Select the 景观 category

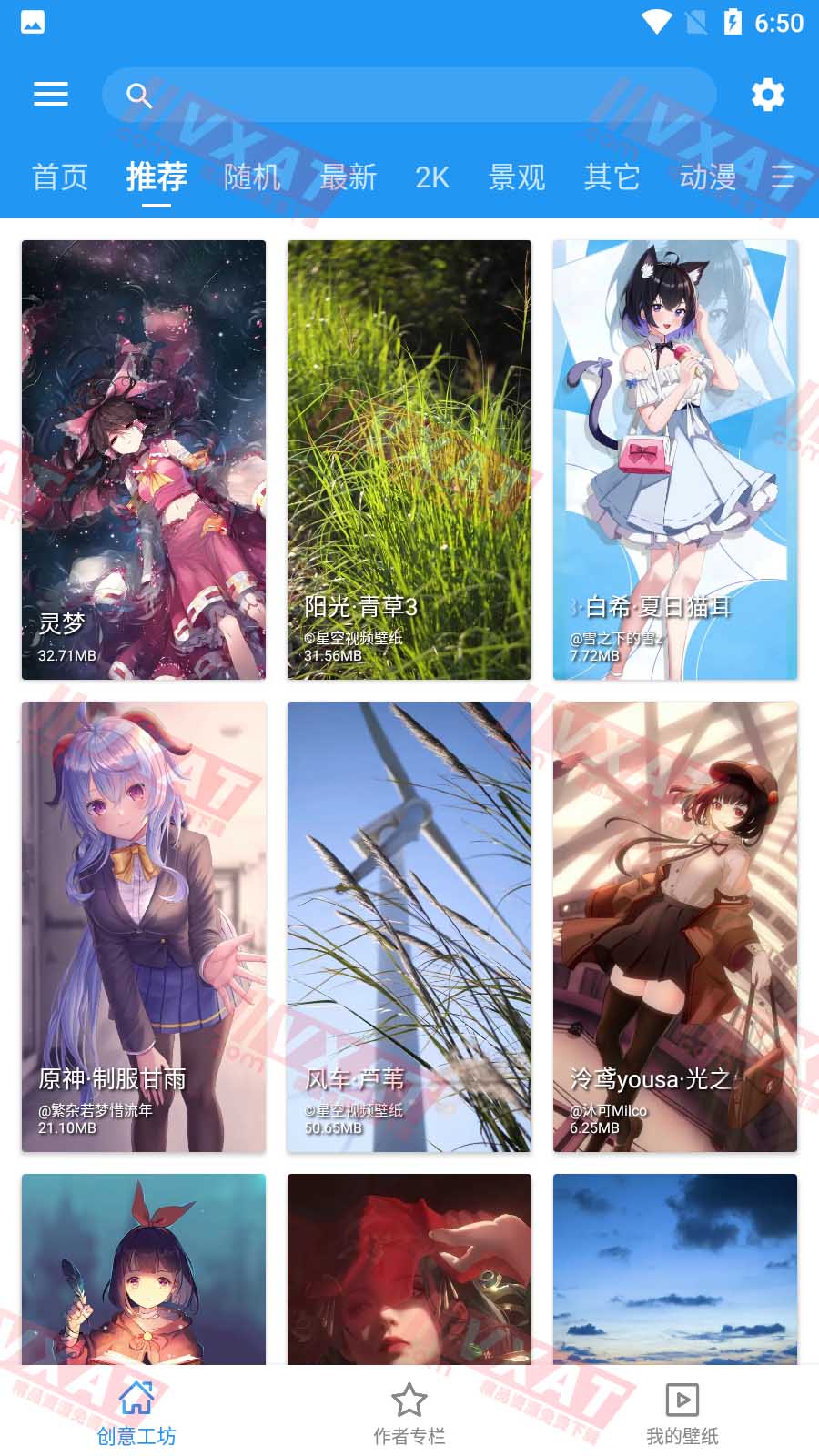(x=517, y=177)
